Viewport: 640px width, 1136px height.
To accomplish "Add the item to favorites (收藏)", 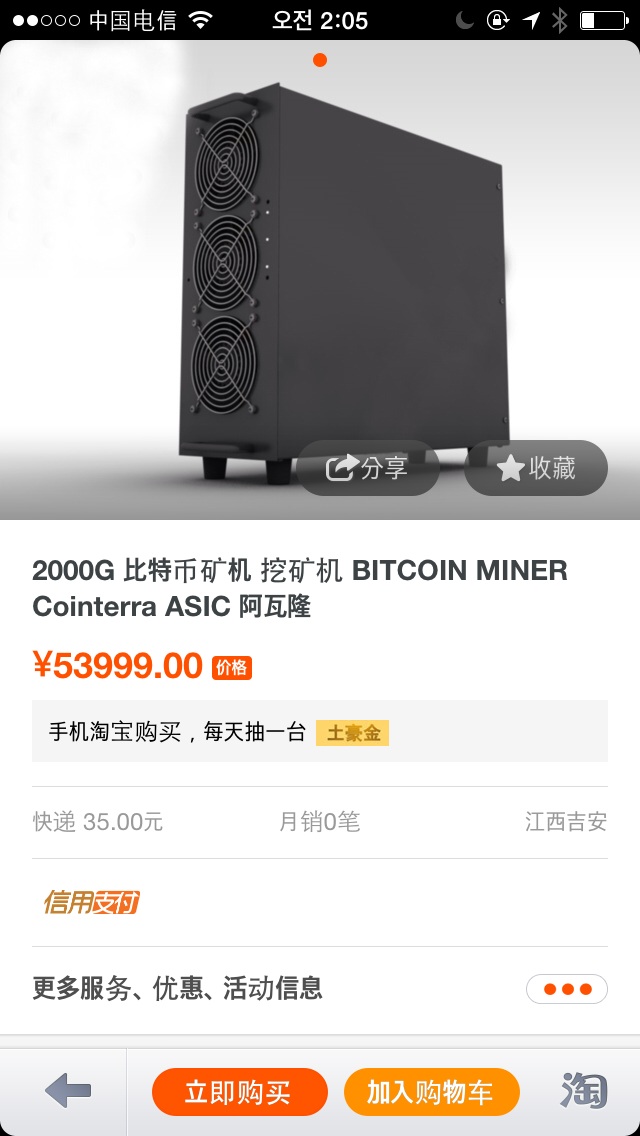I will 536,468.
